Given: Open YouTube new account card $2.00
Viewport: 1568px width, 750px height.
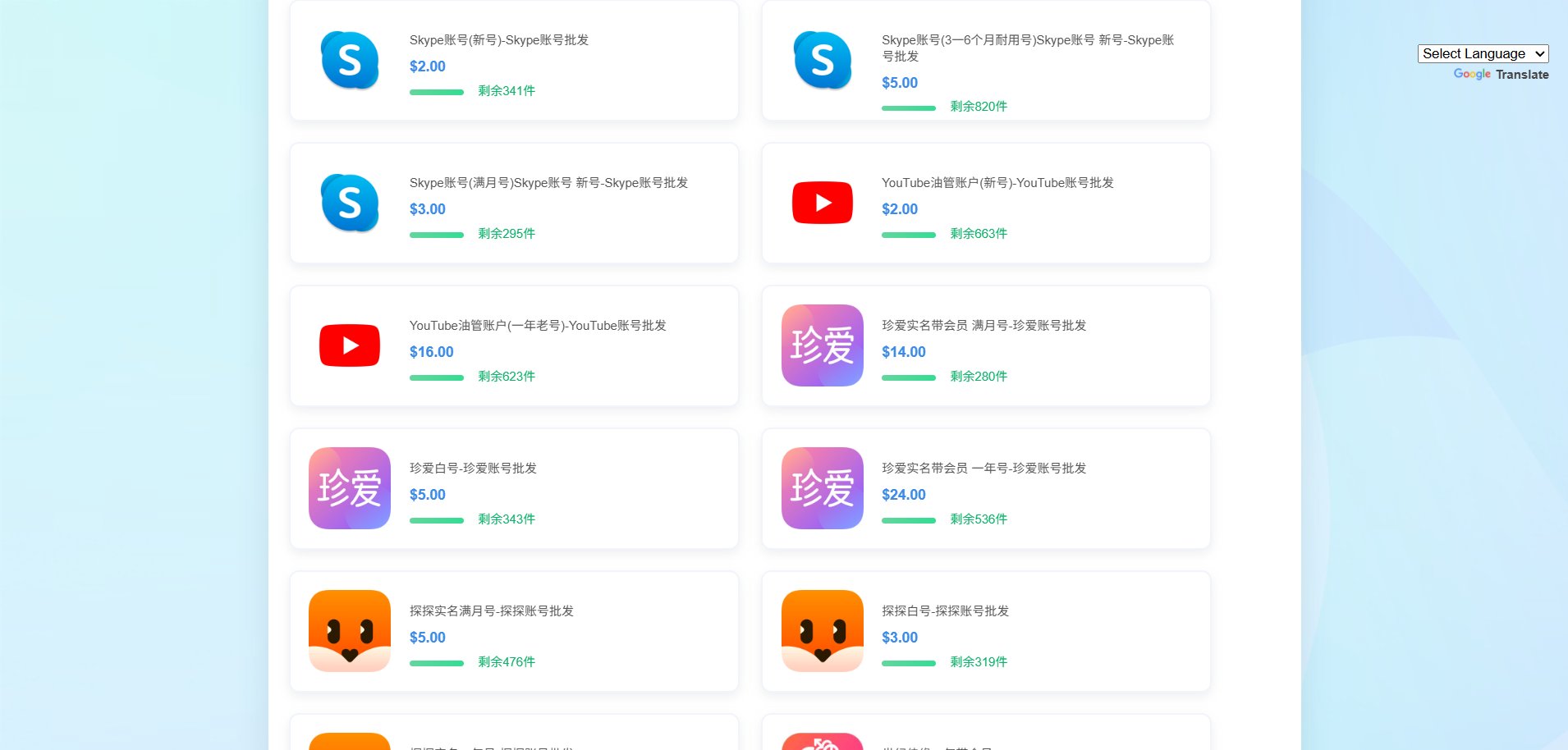Looking at the screenshot, I should pos(986,204).
